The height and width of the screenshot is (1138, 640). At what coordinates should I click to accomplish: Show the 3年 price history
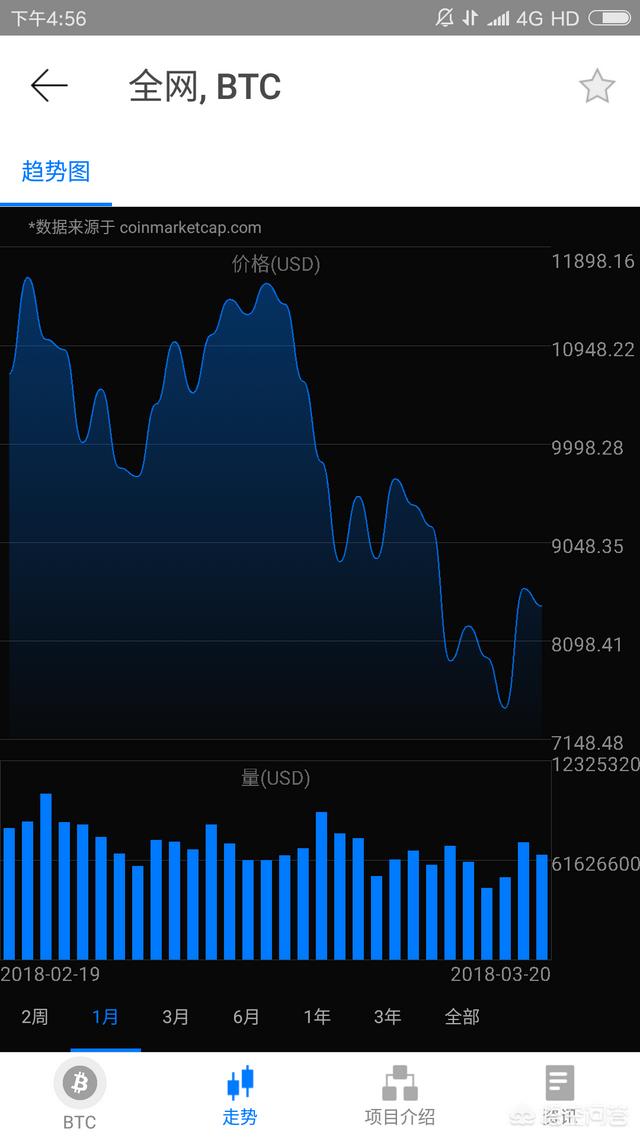387,1017
